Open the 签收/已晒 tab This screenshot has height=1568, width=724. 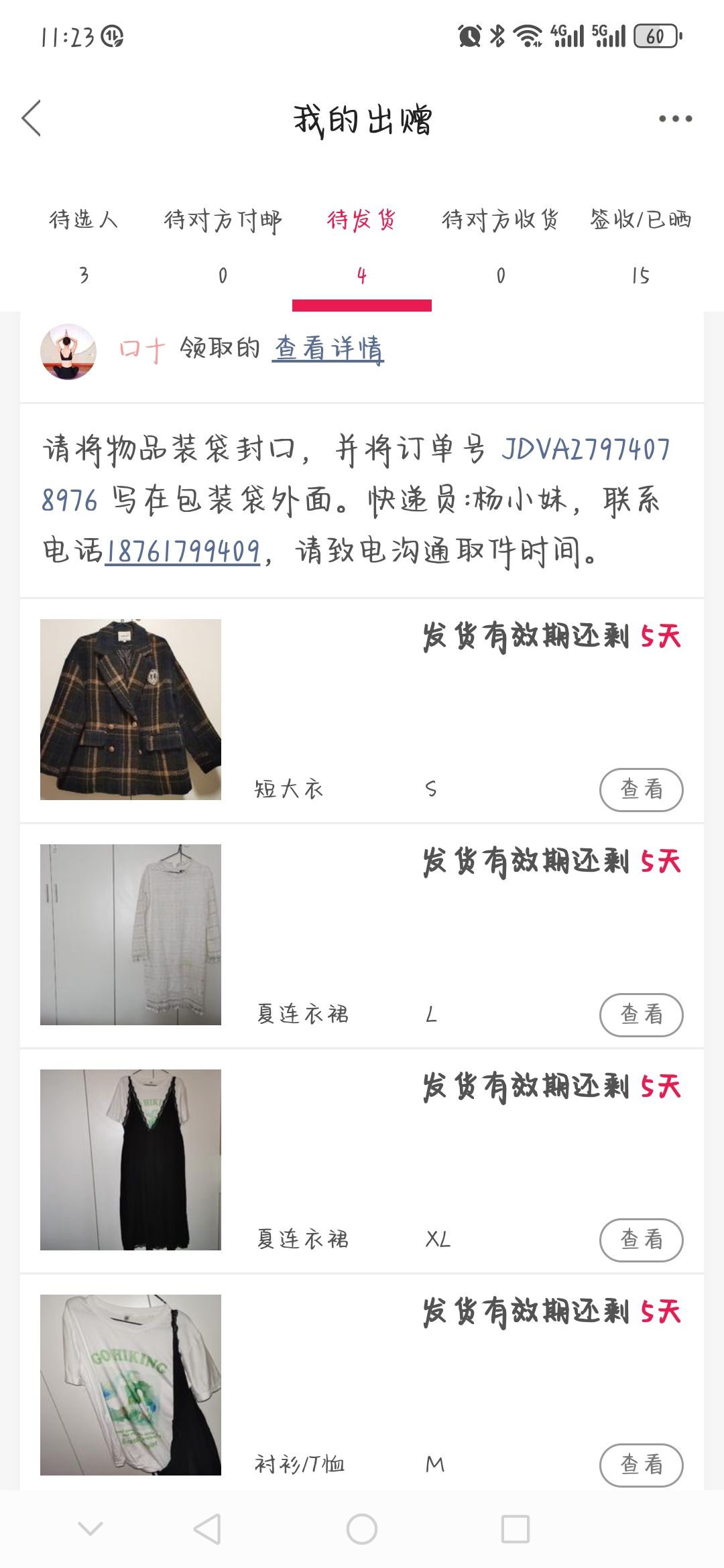(640, 246)
